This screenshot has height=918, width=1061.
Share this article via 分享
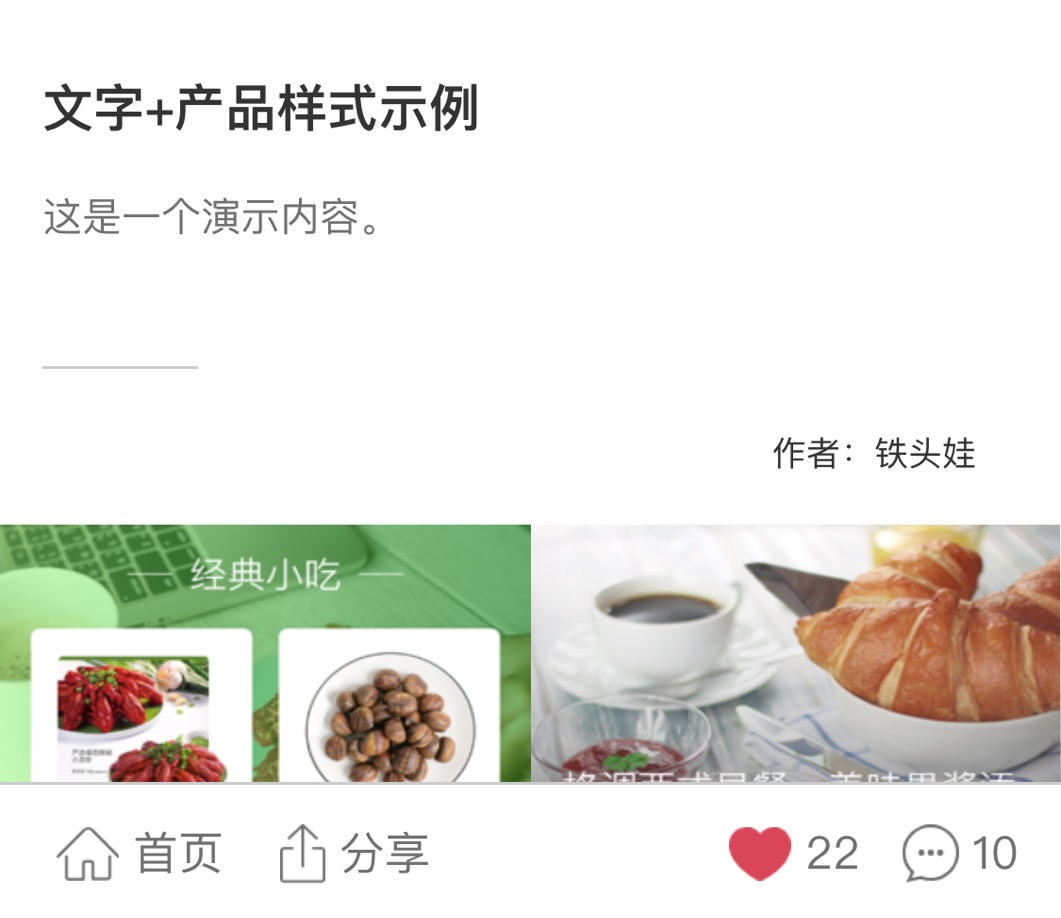pyautogui.click(x=353, y=854)
